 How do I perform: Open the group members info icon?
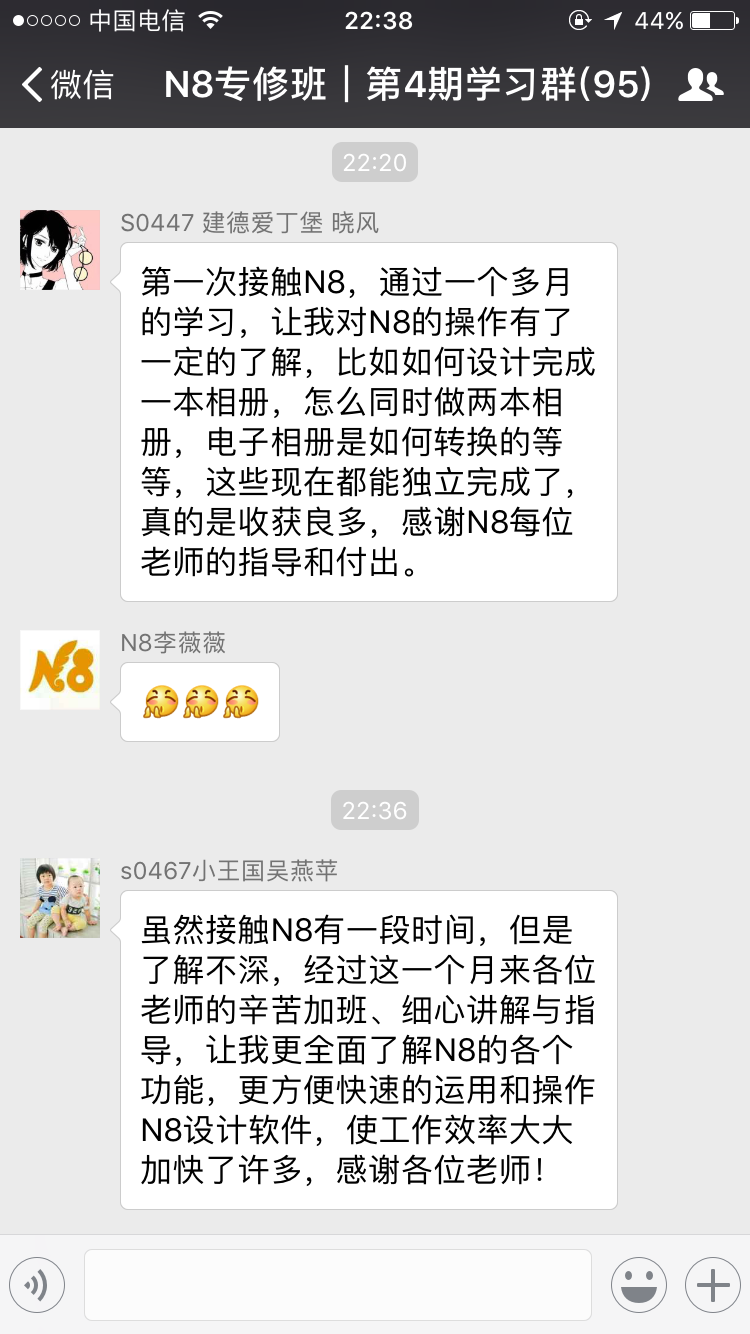point(700,86)
